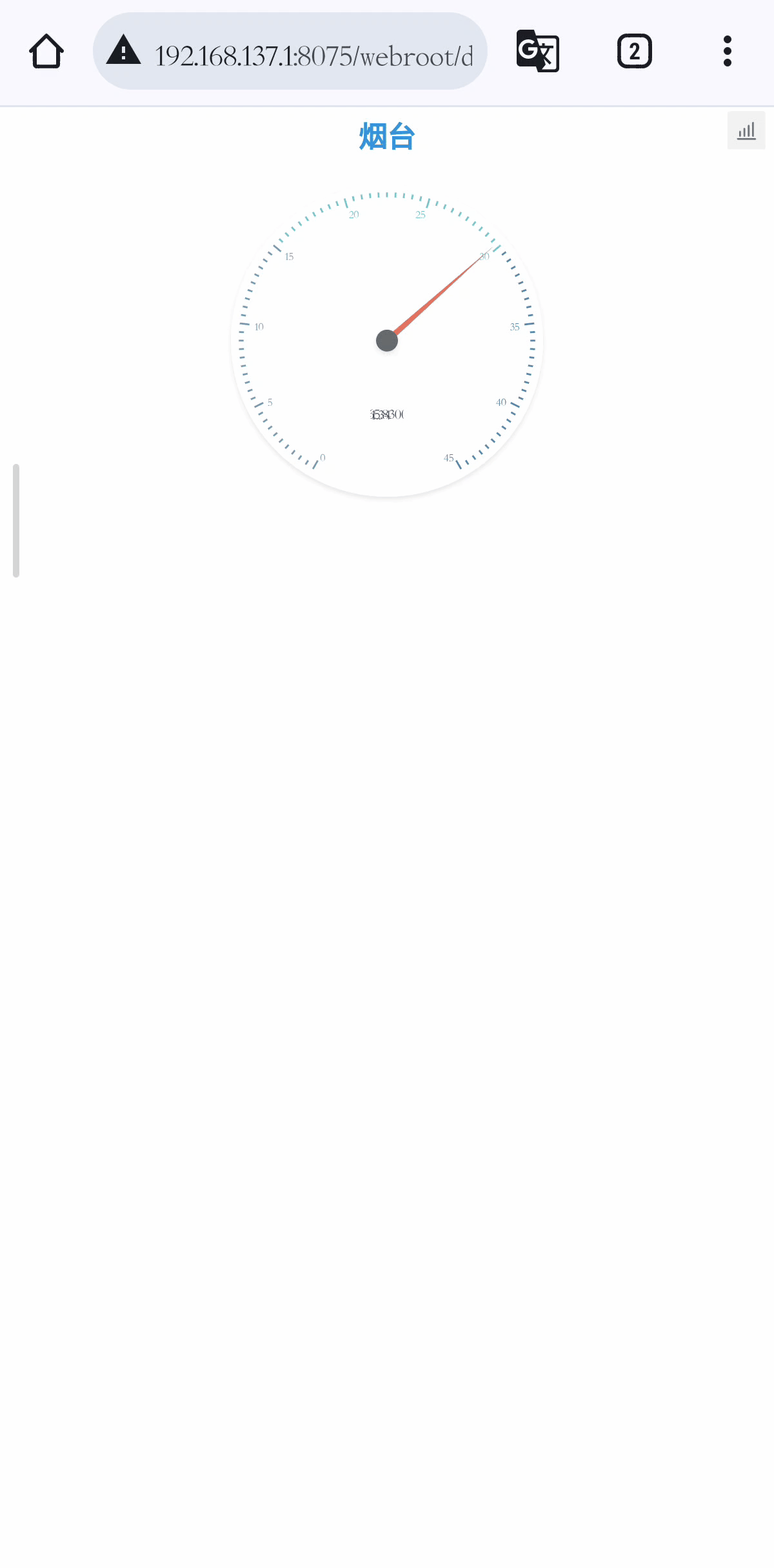This screenshot has width=774, height=1568.
Task: Open the tab switcher showing 2 tabs
Action: 634,52
